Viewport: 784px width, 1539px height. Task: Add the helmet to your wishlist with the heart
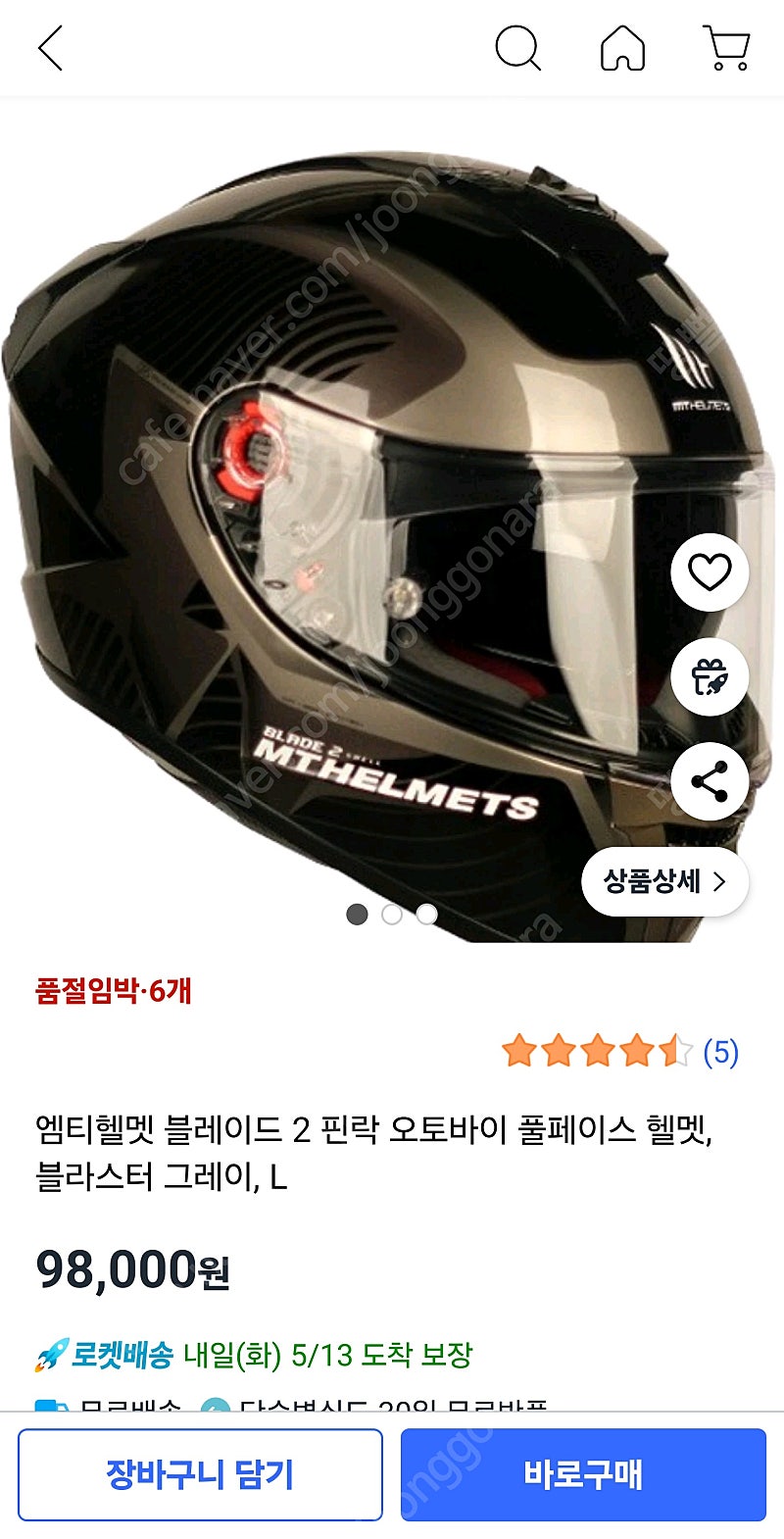pos(710,572)
